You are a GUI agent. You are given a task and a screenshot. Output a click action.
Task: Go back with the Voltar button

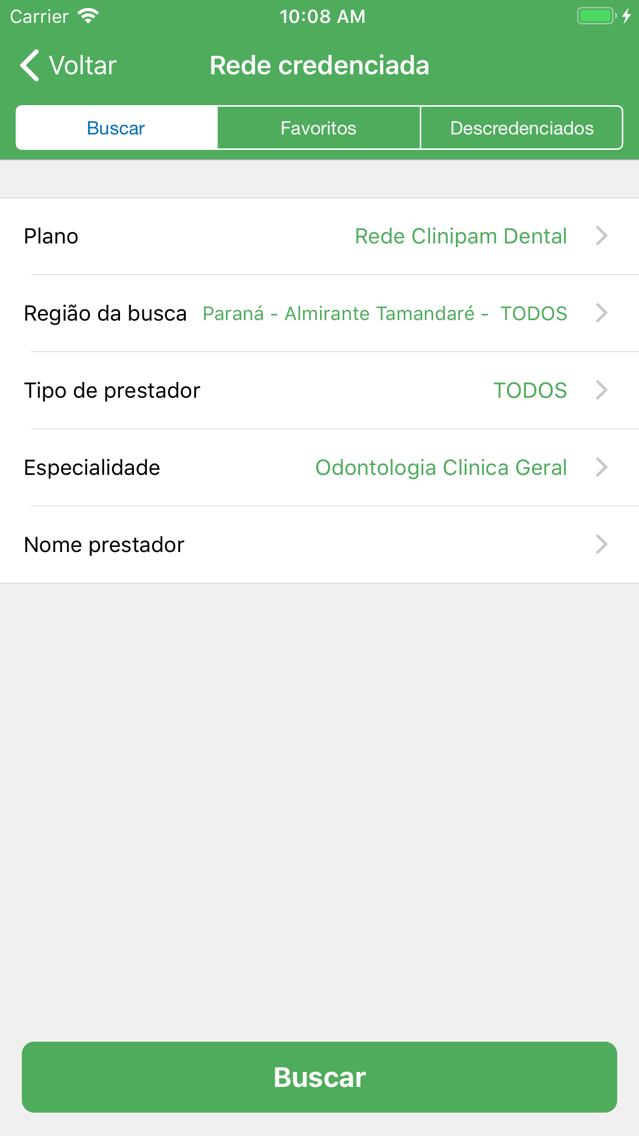pyautogui.click(x=68, y=65)
